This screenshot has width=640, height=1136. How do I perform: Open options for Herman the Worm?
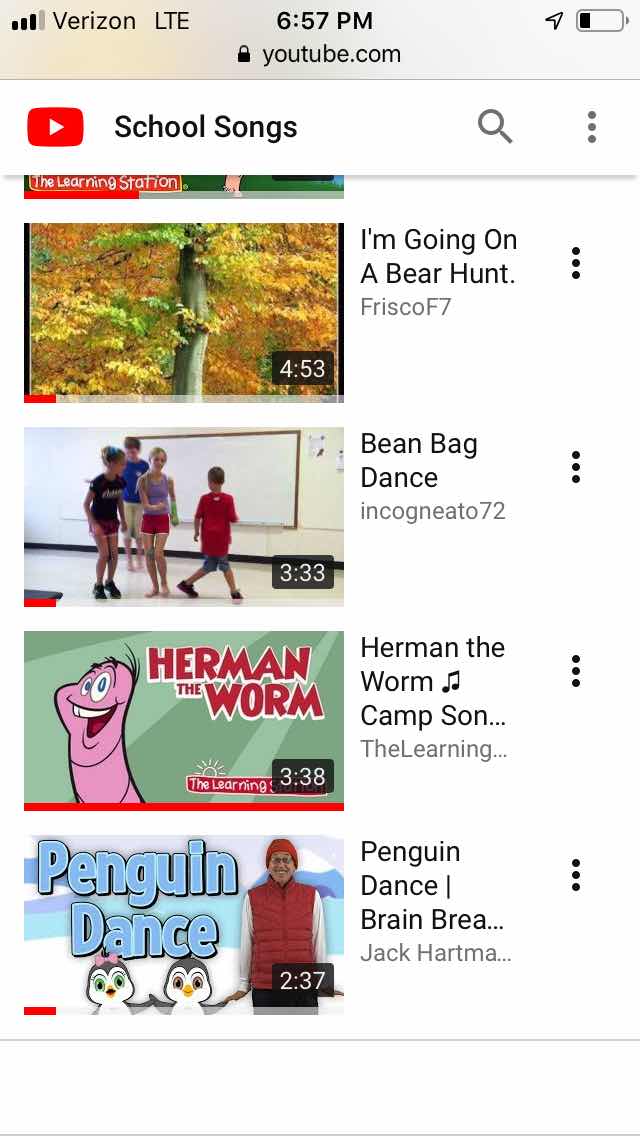click(576, 671)
